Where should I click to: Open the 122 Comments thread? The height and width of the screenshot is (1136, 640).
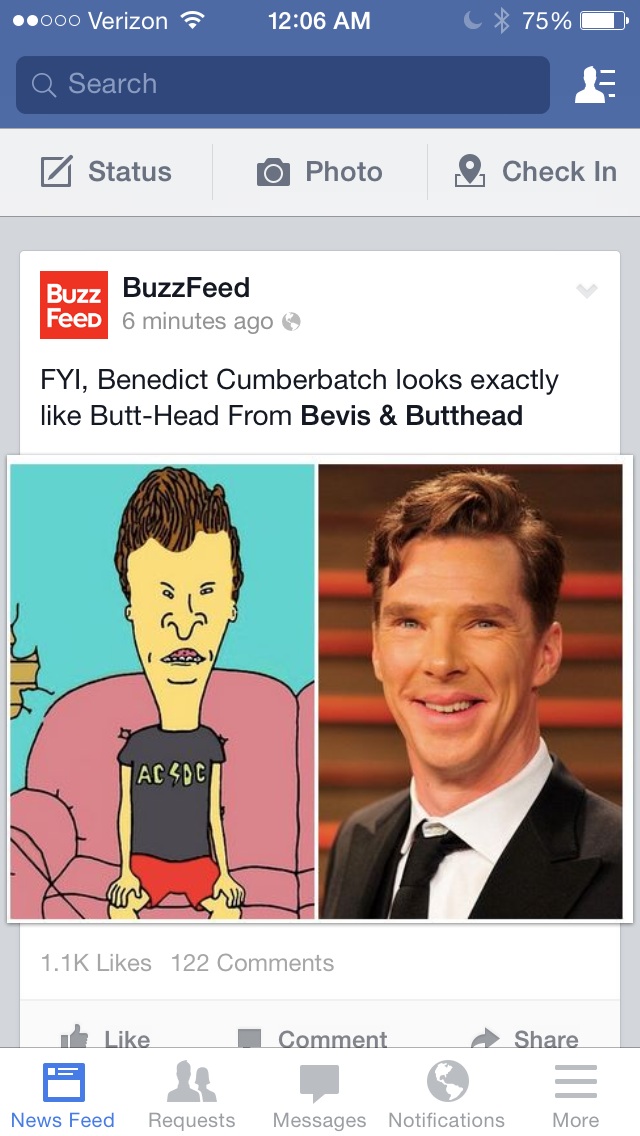click(252, 963)
